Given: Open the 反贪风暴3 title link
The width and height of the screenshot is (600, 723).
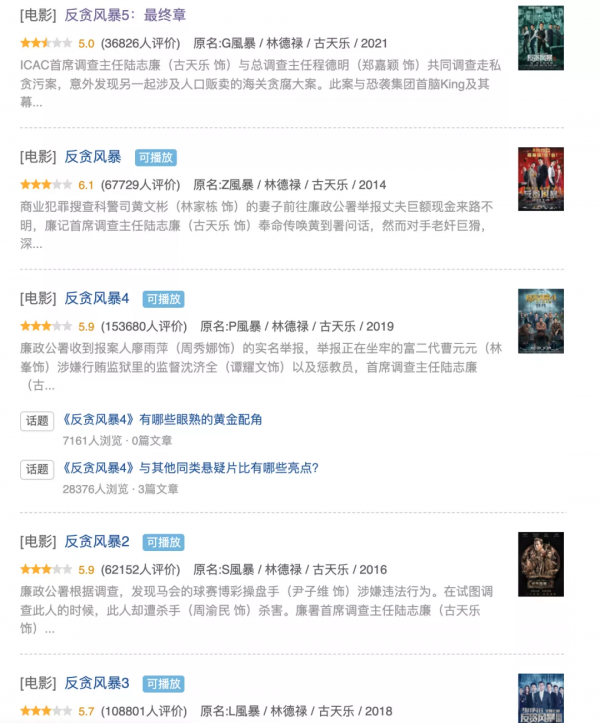Looking at the screenshot, I should (x=97, y=683).
